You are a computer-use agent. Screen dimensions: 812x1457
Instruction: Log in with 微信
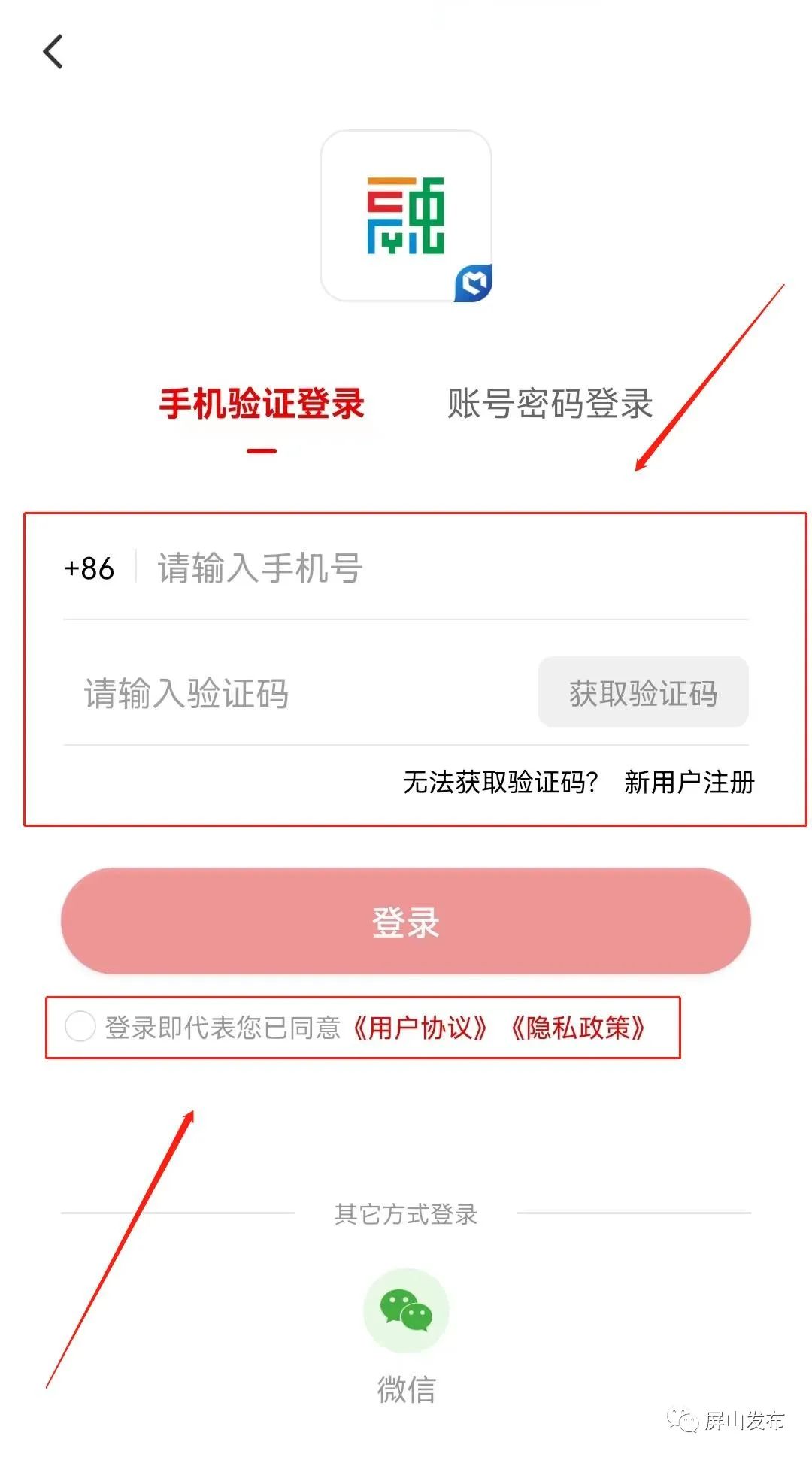[406, 1311]
